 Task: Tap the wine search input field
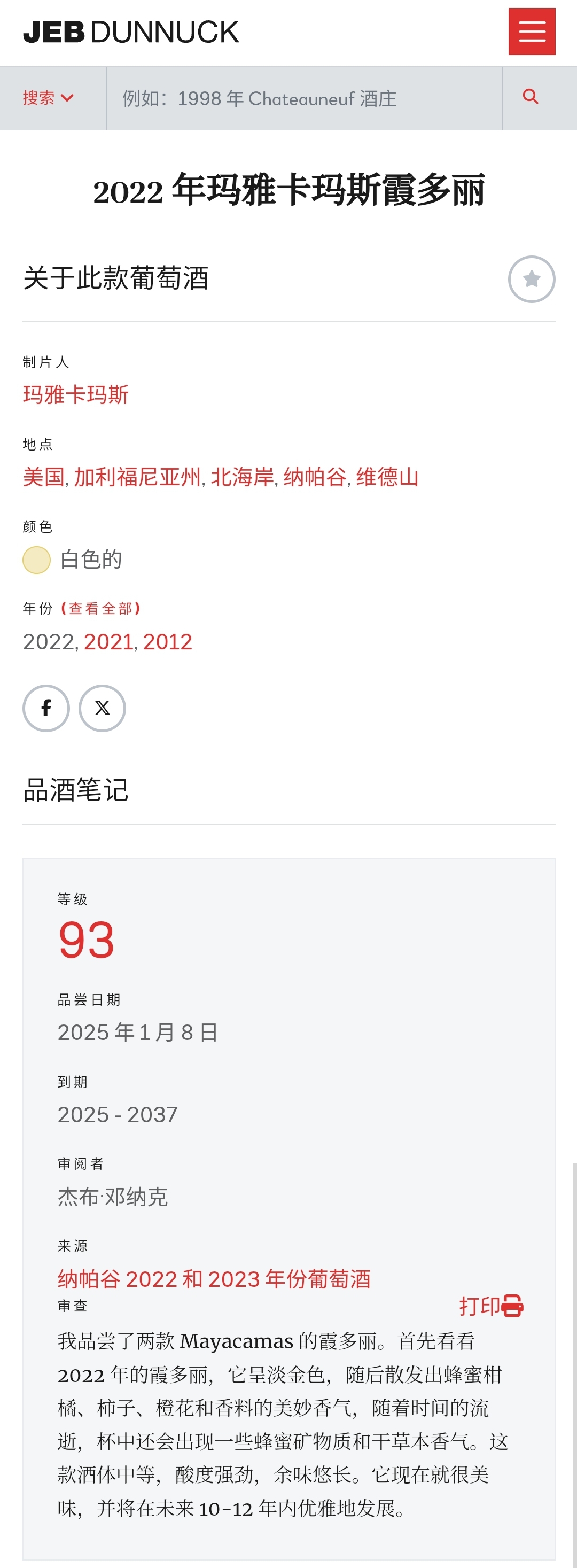point(305,98)
